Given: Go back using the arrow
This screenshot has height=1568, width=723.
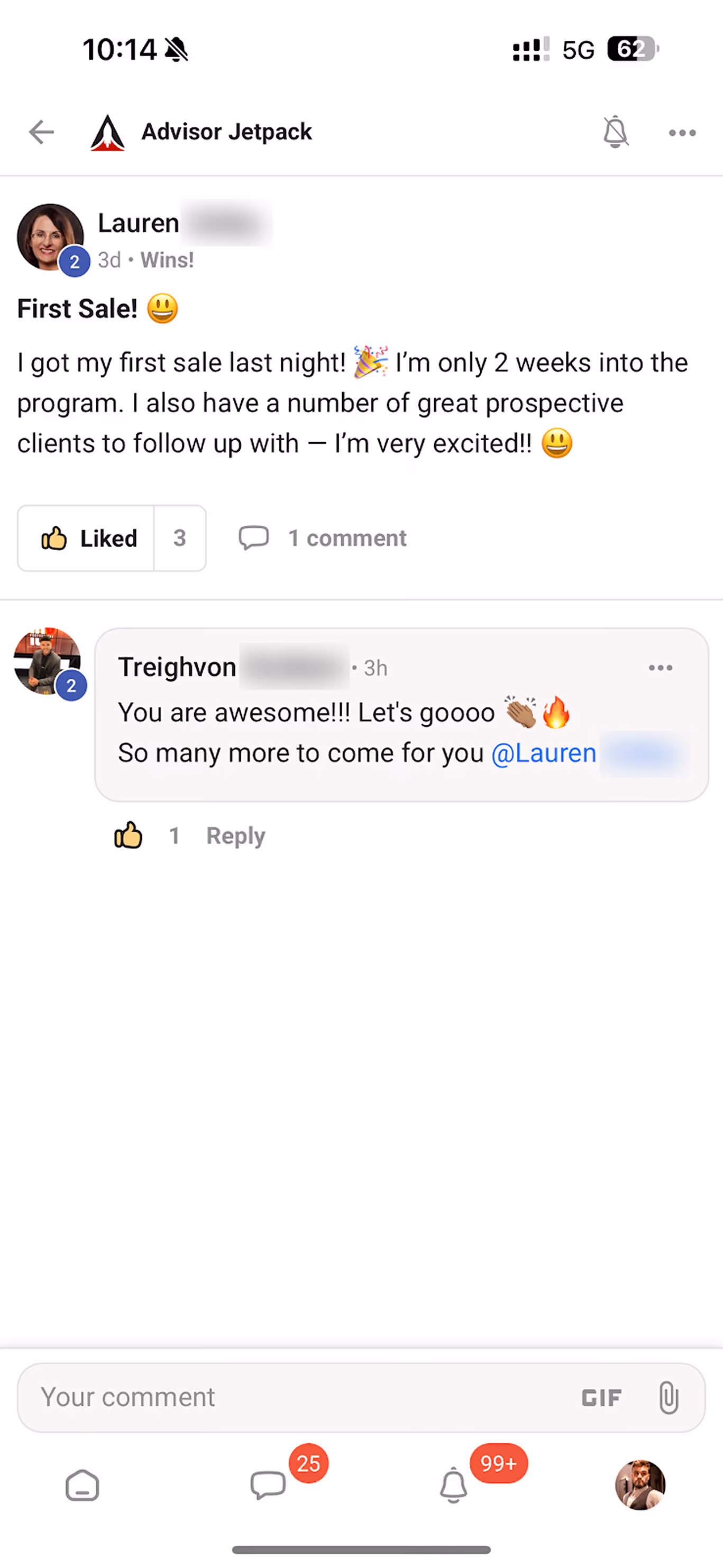Looking at the screenshot, I should tap(41, 132).
